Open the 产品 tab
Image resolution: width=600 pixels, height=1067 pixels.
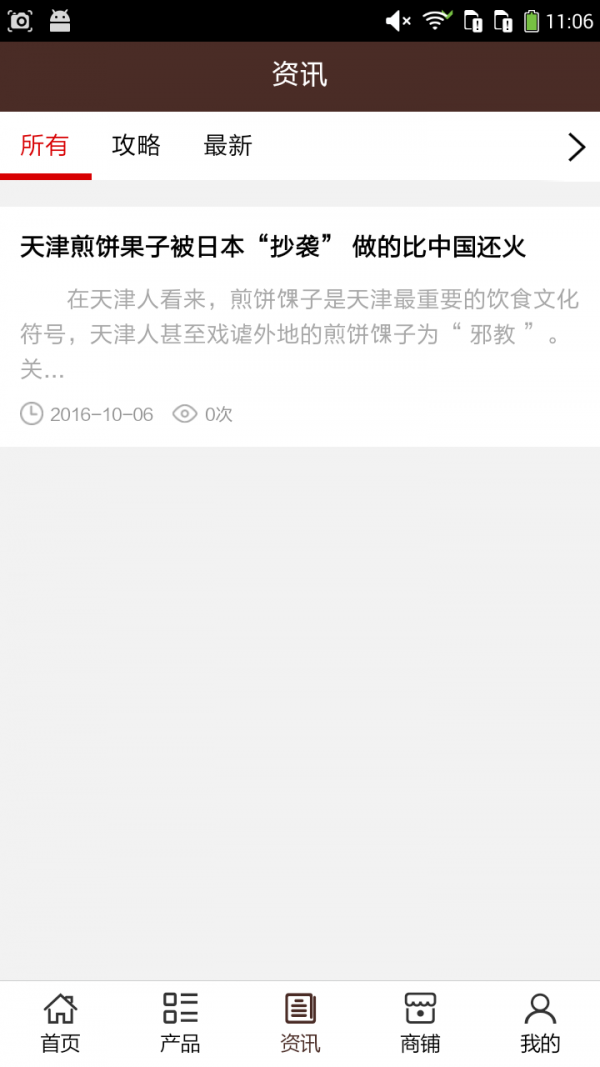[180, 1023]
